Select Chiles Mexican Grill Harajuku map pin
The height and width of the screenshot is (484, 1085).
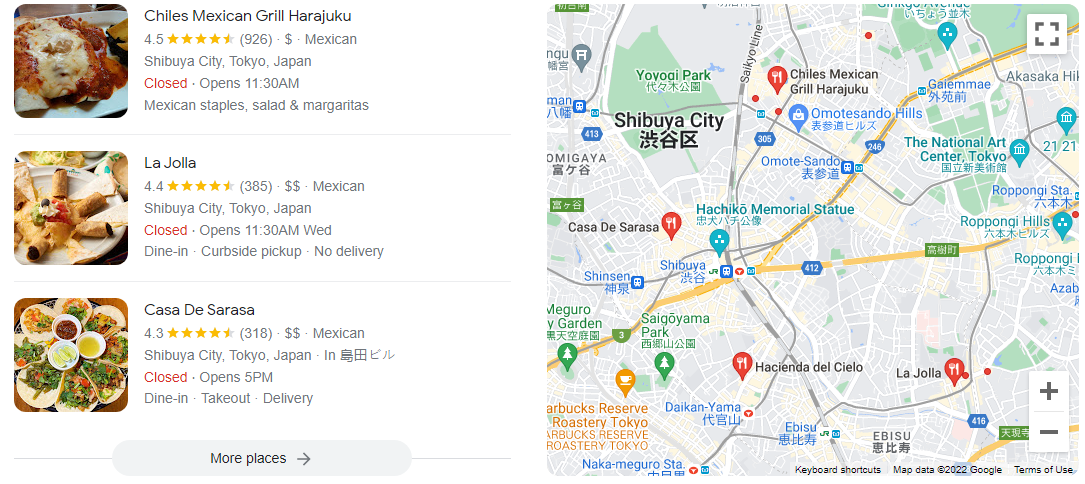coord(776,79)
